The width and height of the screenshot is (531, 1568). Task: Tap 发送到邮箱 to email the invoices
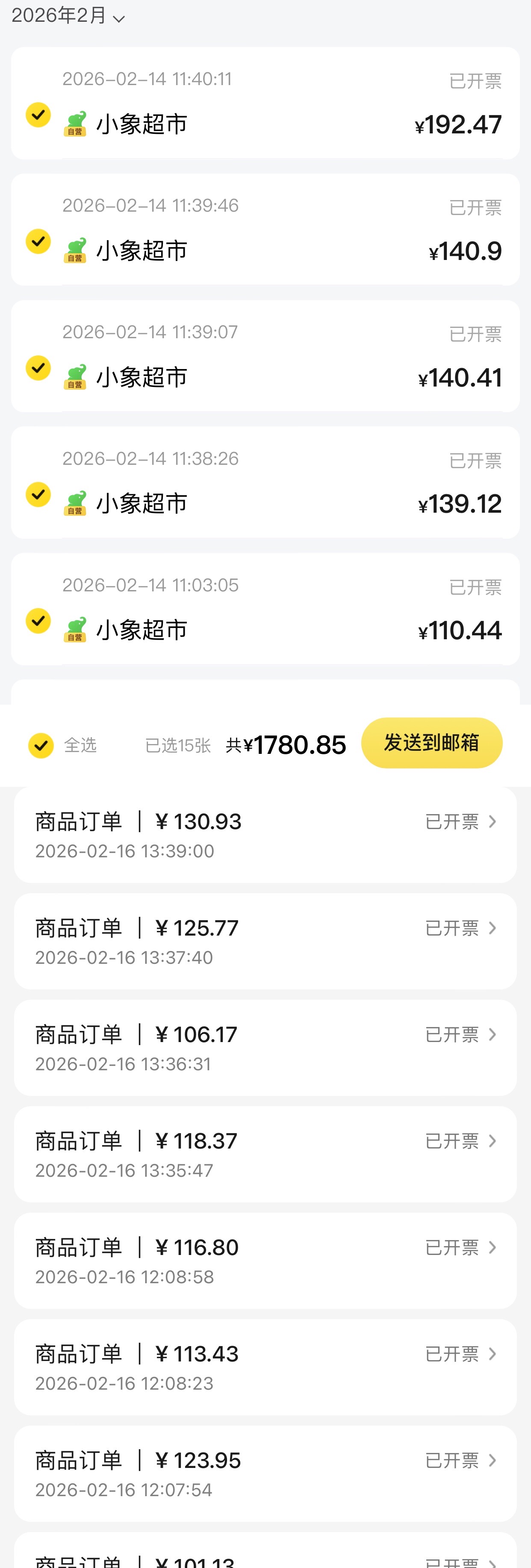431,743
